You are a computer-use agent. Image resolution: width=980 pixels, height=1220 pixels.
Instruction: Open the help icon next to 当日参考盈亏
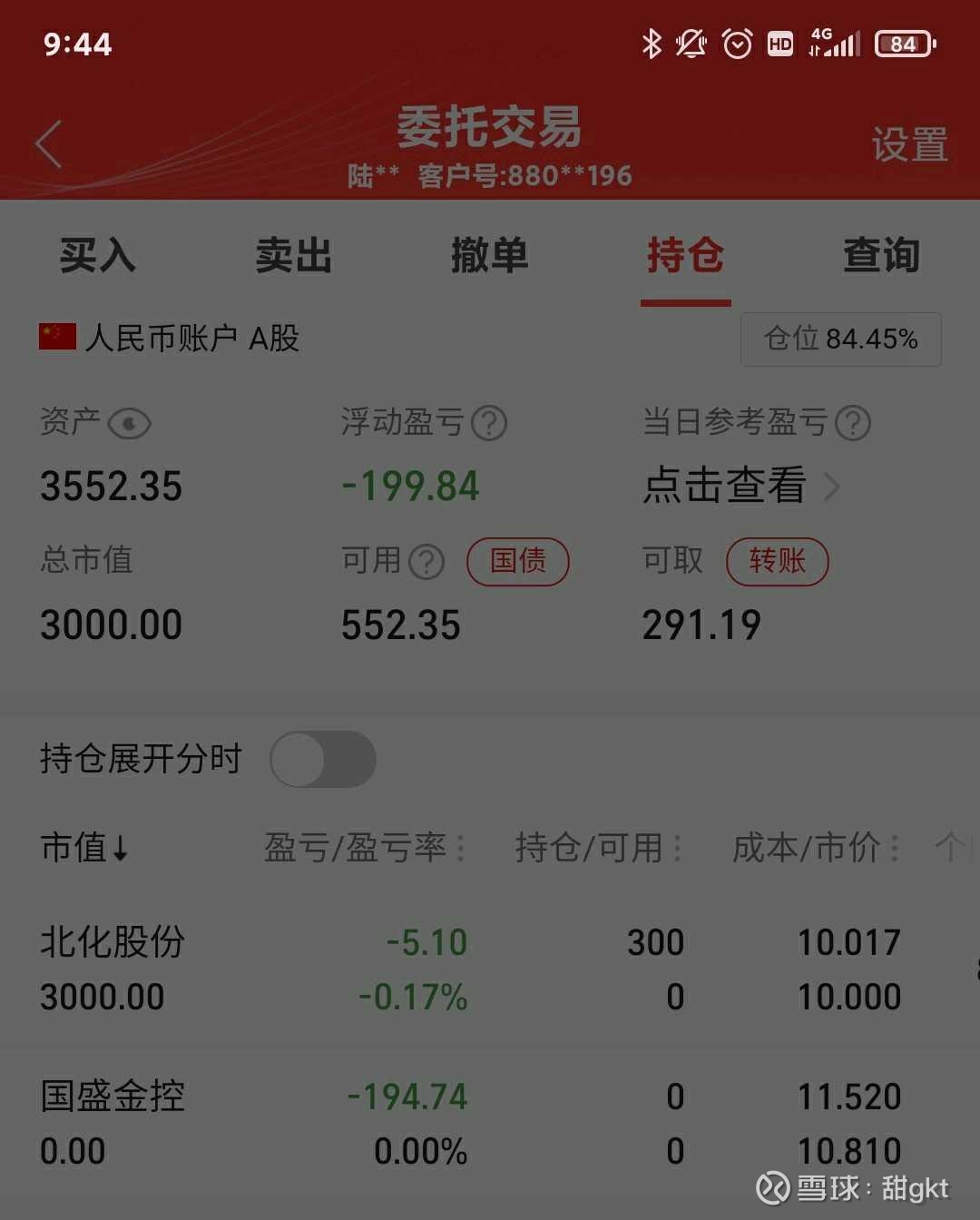[x=854, y=422]
